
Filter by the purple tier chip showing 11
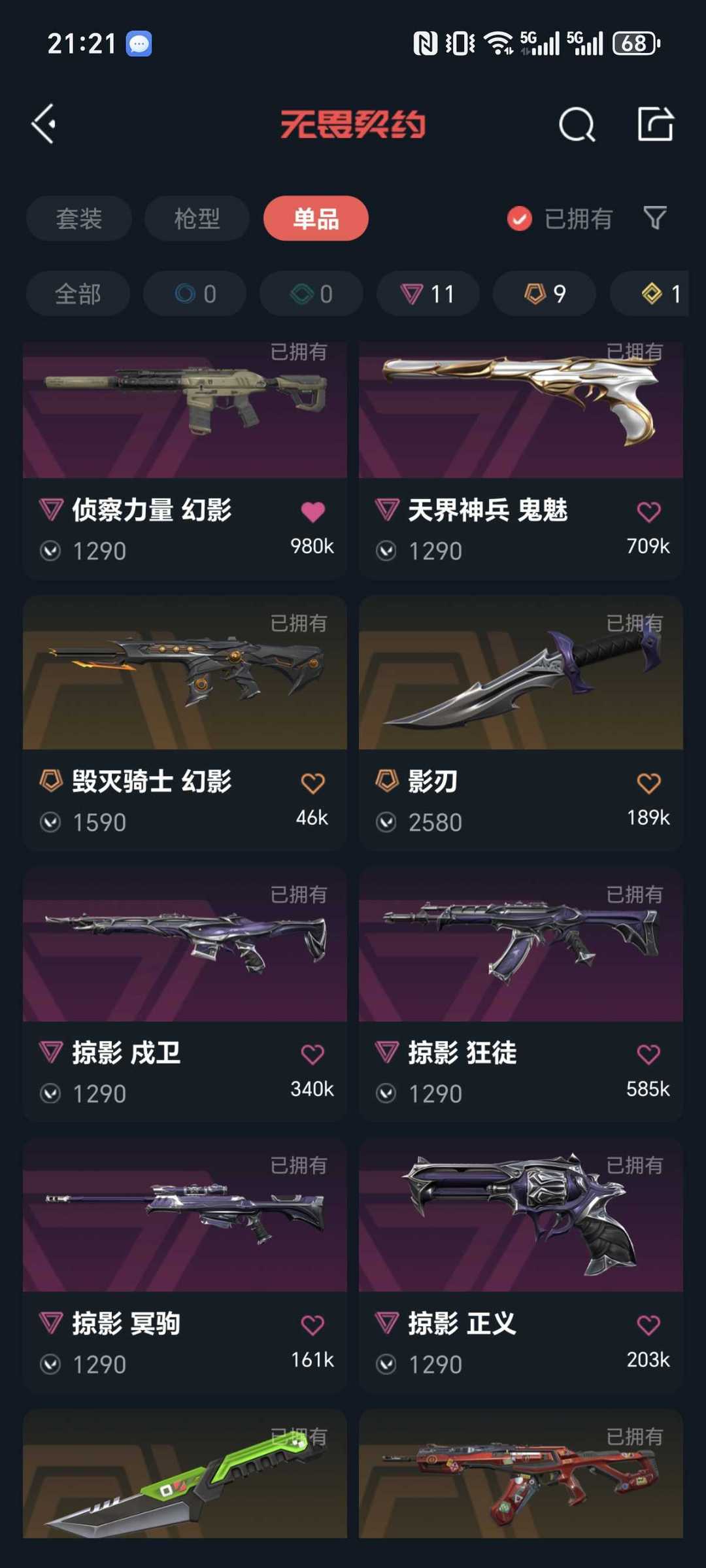[428, 294]
